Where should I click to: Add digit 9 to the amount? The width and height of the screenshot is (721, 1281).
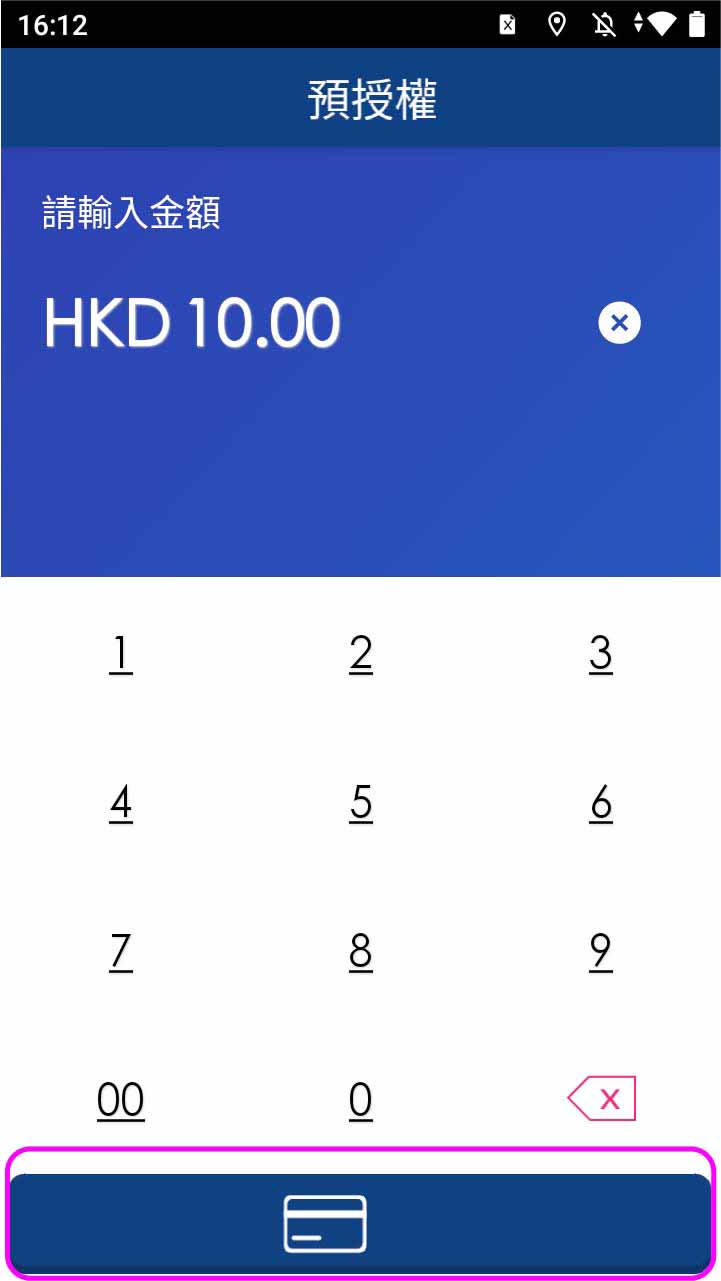600,951
